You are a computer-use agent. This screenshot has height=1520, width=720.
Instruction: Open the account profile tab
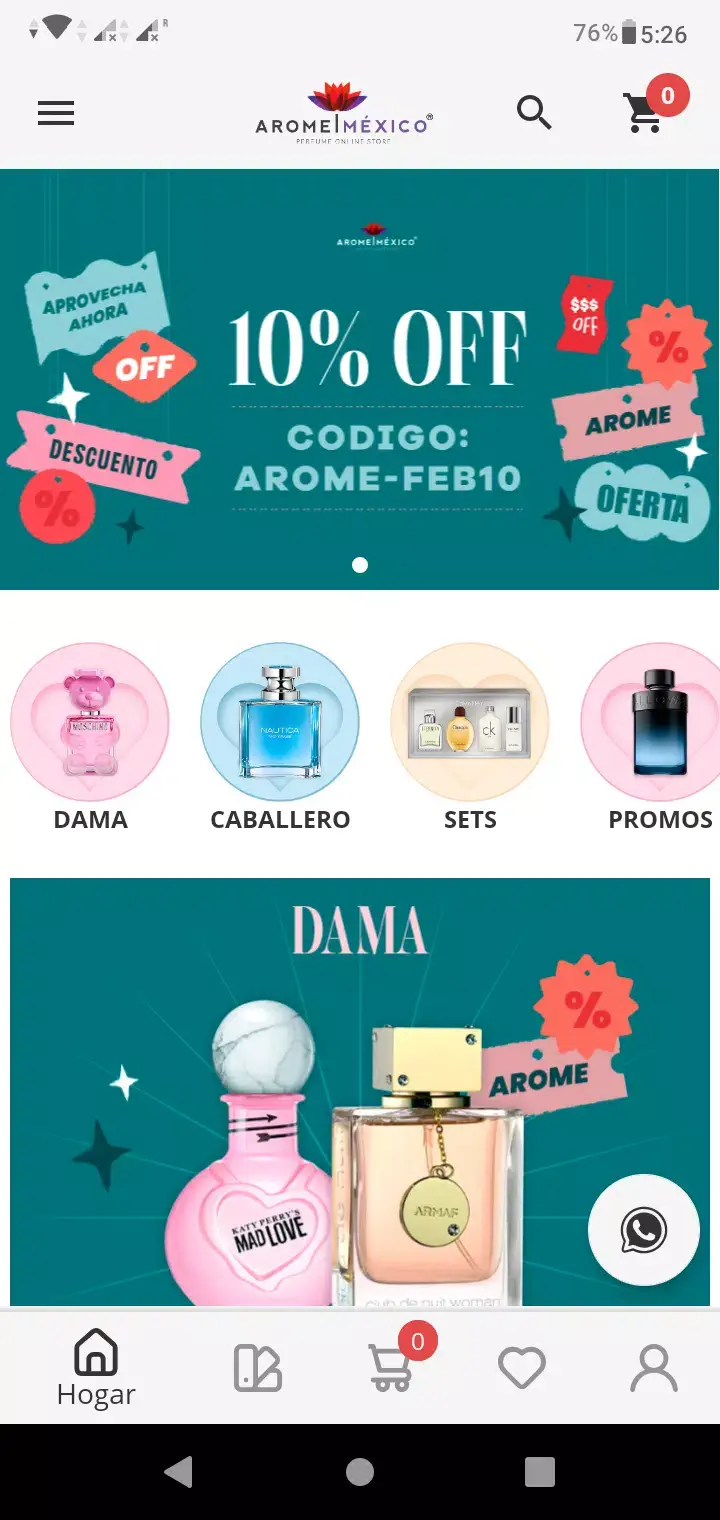pos(654,1368)
